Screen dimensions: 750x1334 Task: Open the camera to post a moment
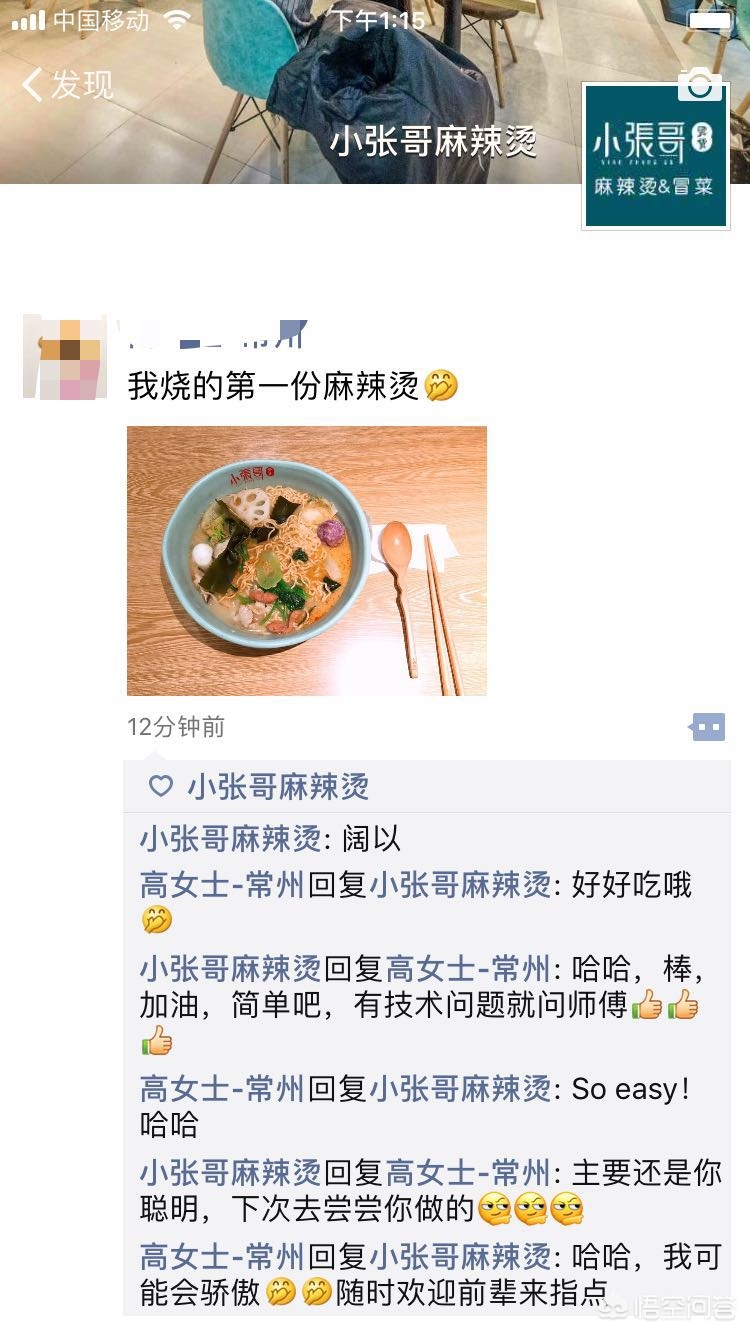699,84
